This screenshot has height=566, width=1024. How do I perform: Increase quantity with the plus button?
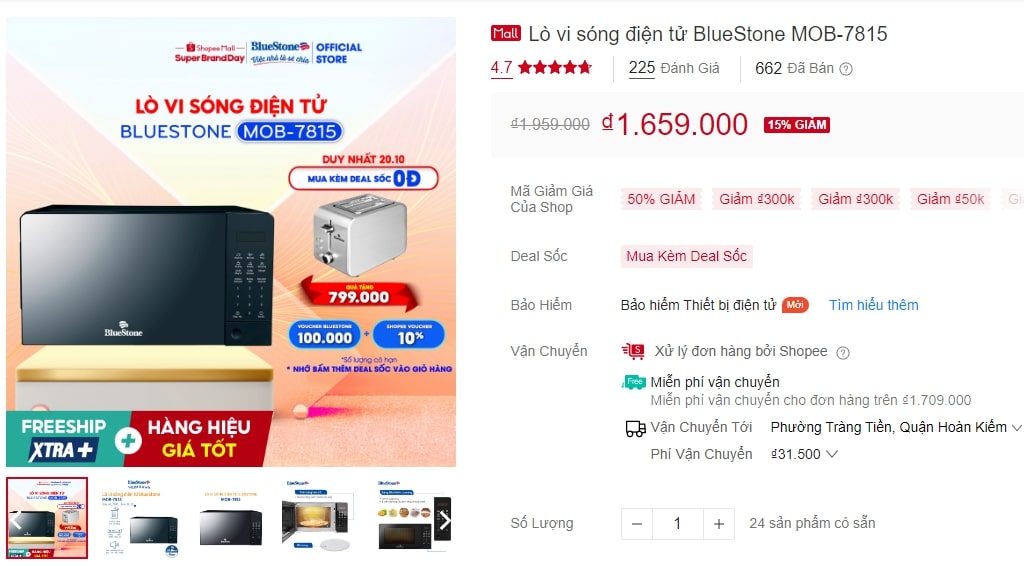pyautogui.click(x=718, y=523)
